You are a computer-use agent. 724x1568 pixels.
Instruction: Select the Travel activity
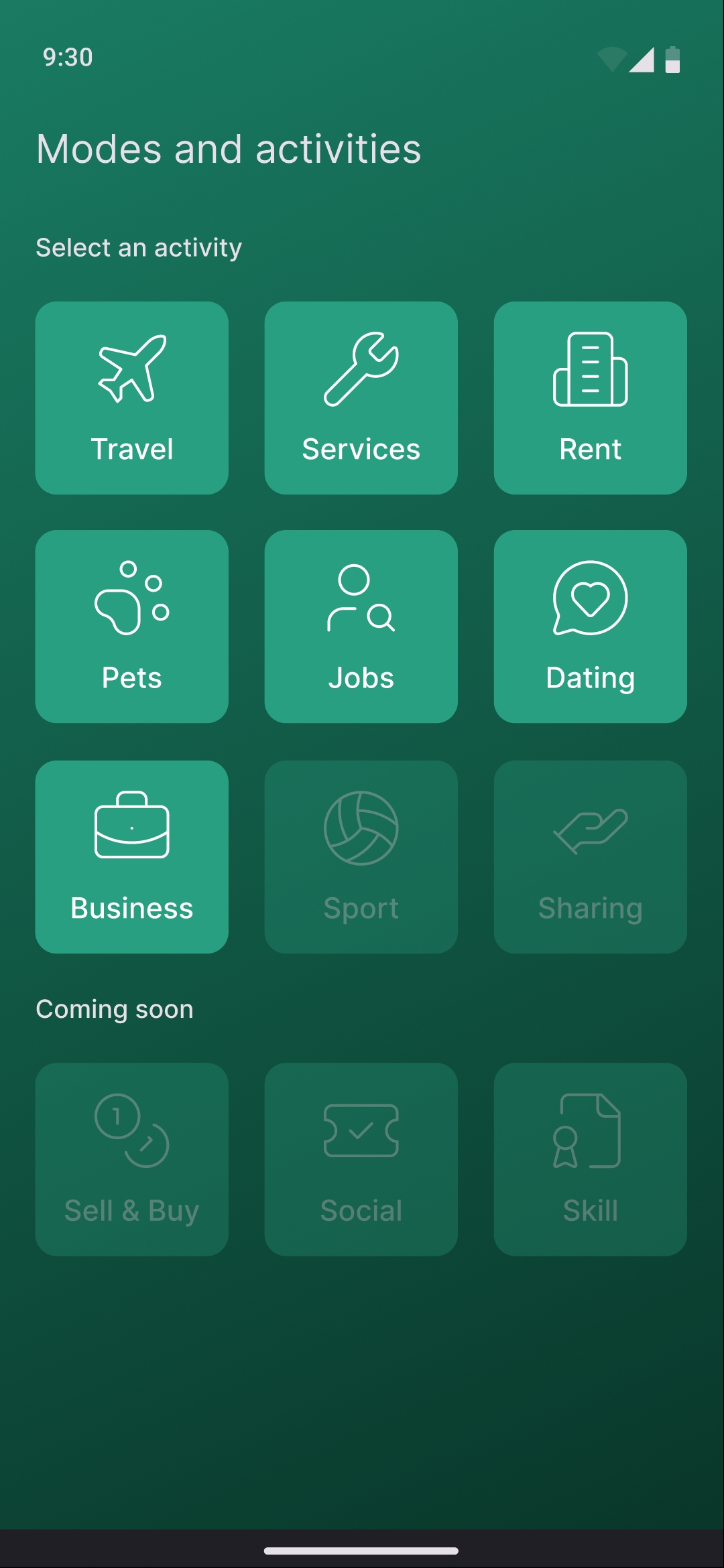[x=132, y=398]
